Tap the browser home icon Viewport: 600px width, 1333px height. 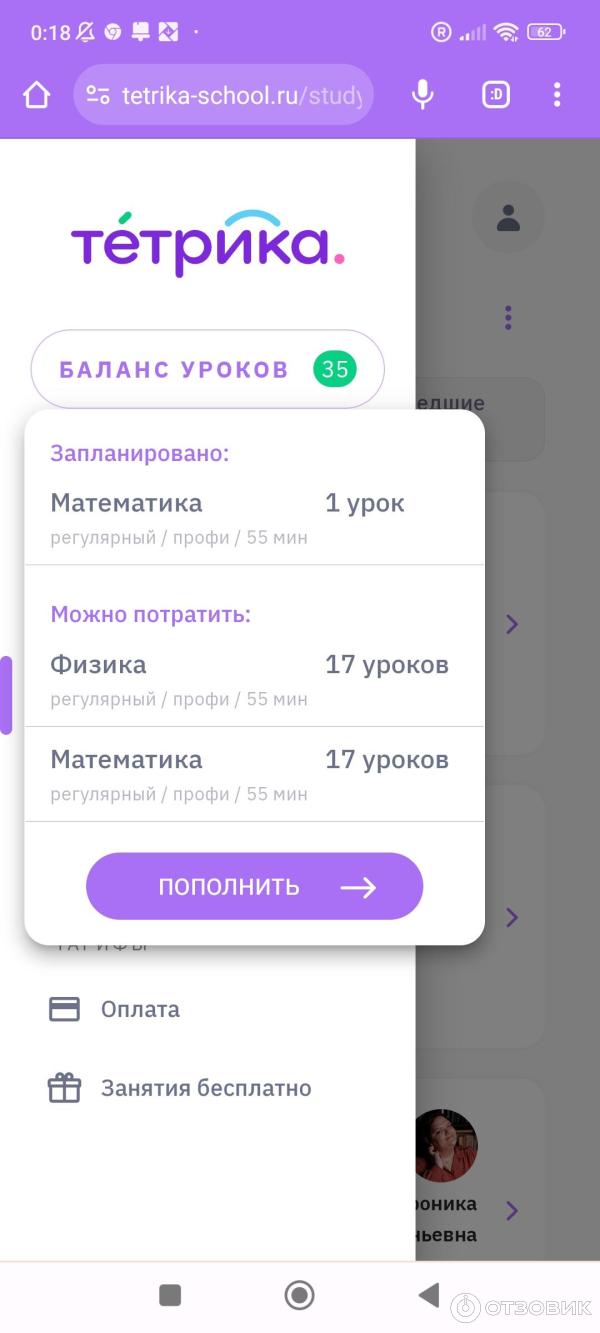click(x=37, y=96)
